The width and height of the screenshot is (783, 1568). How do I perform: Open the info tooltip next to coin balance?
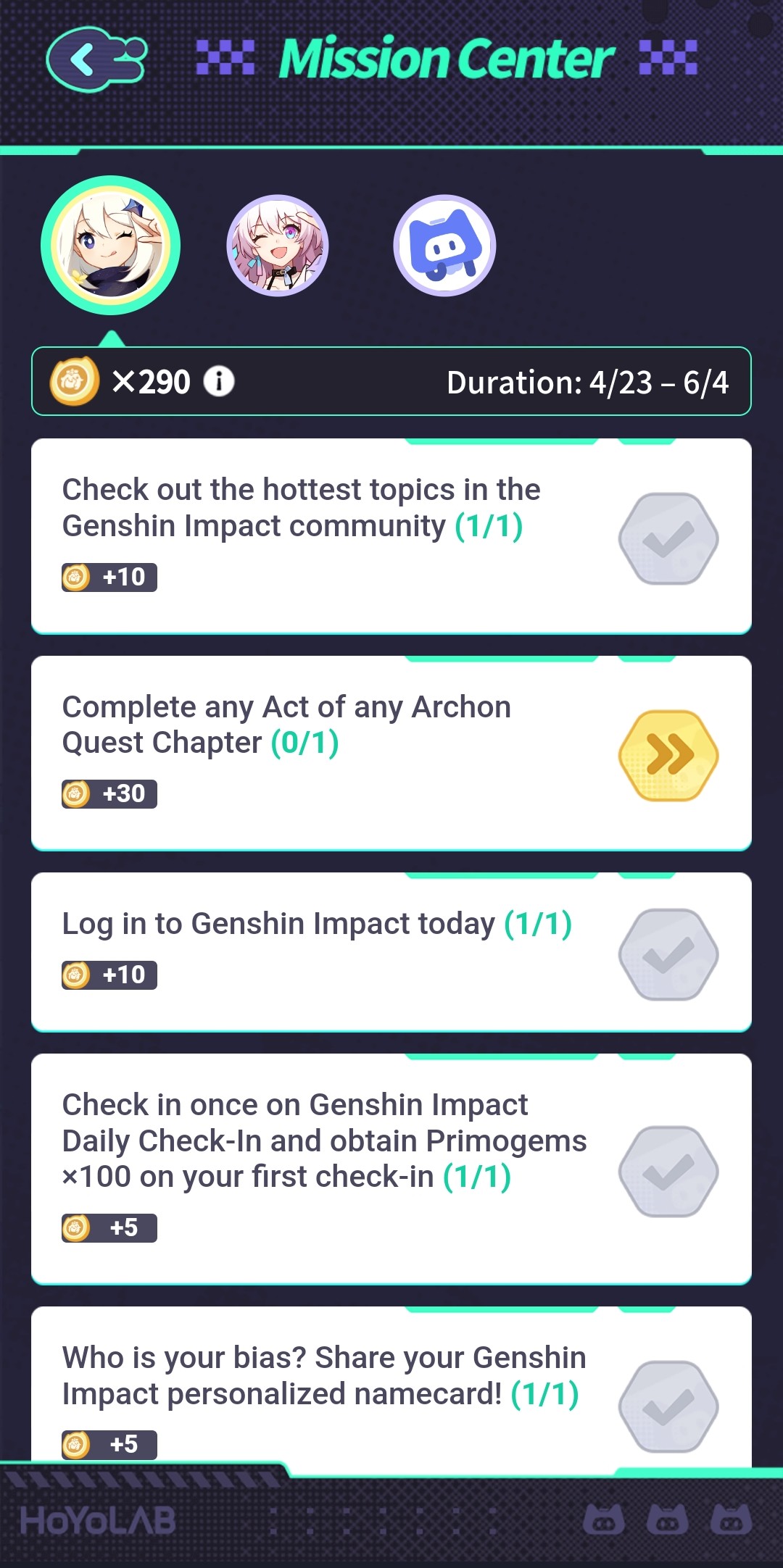pos(218,382)
